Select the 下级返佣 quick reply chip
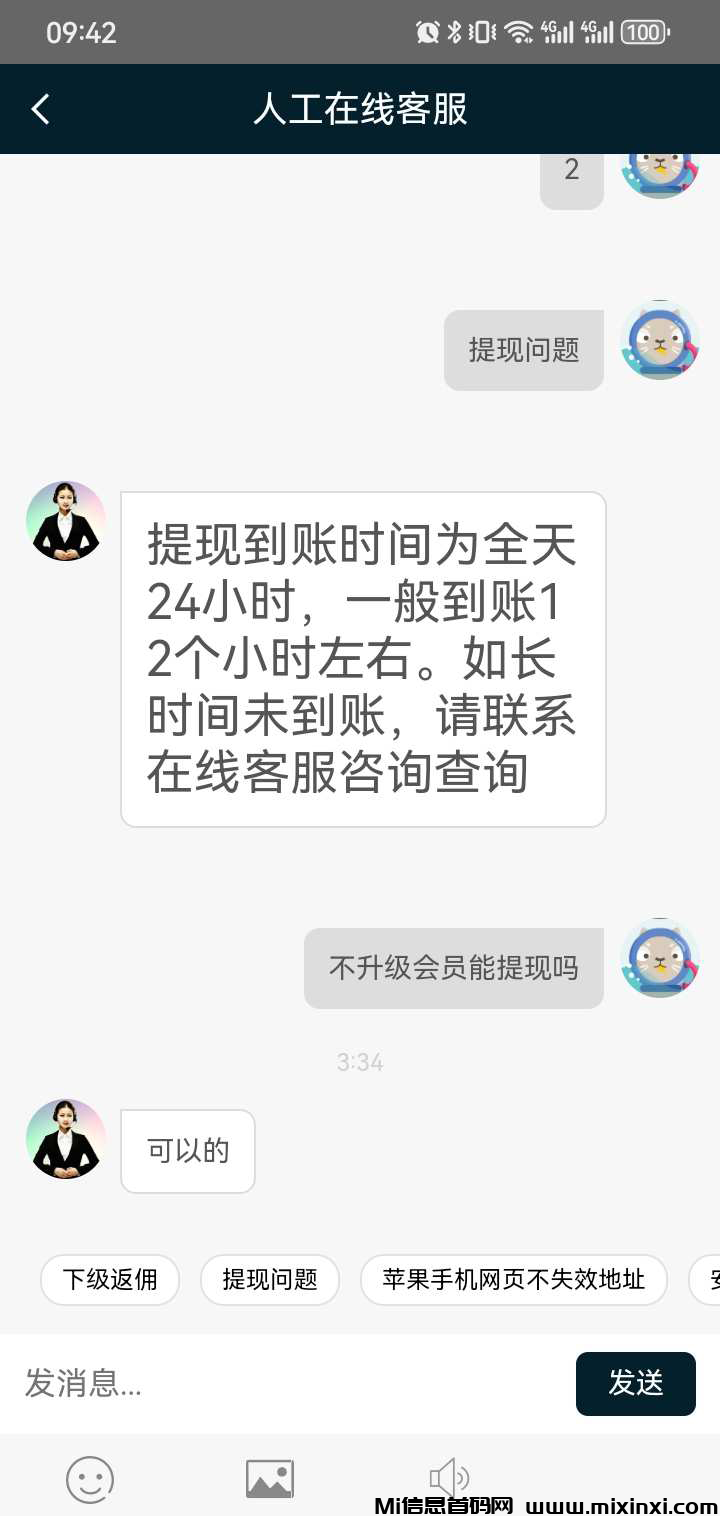 pyautogui.click(x=110, y=1280)
